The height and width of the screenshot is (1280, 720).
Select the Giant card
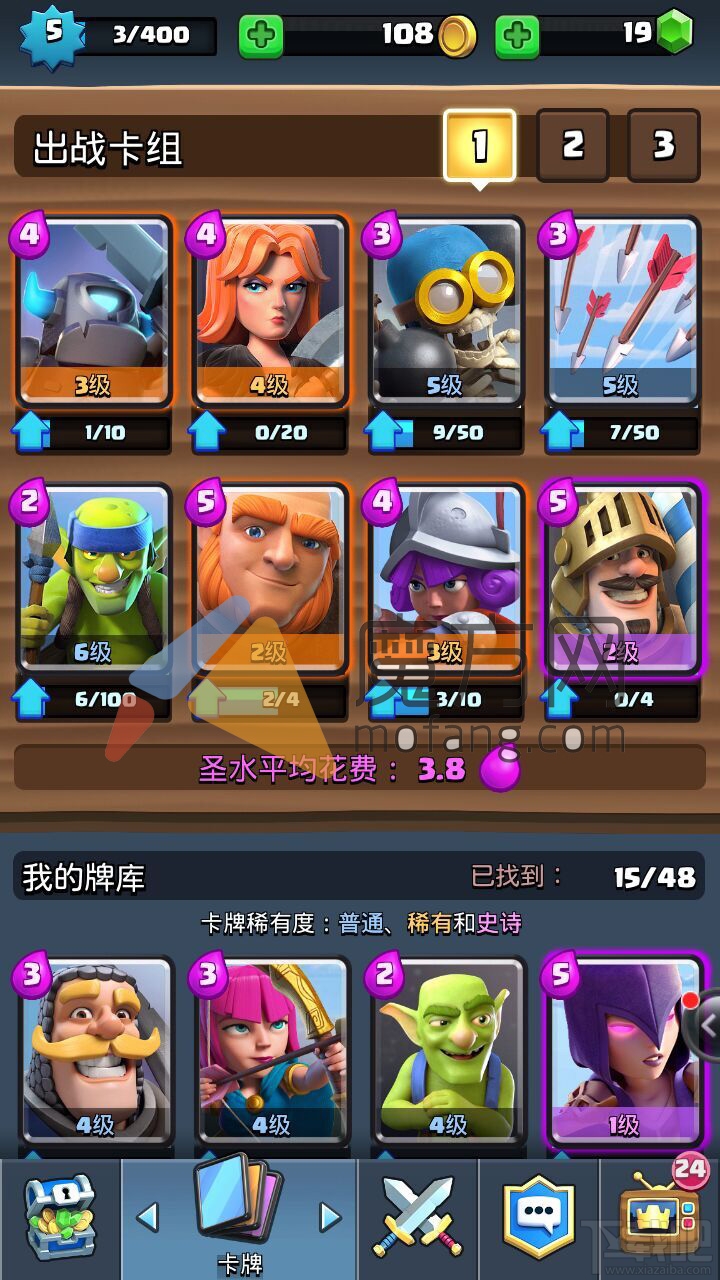[x=270, y=577]
